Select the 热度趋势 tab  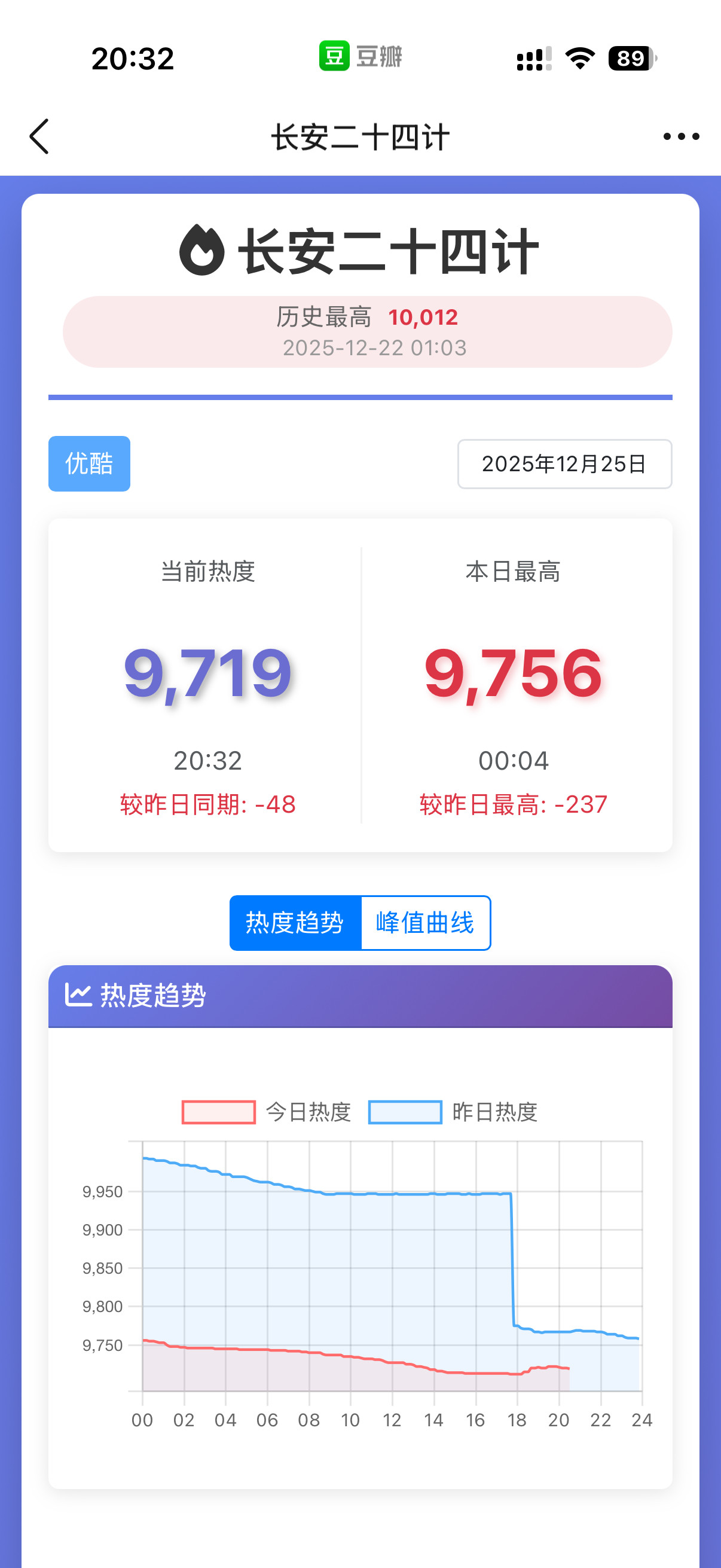(x=295, y=922)
